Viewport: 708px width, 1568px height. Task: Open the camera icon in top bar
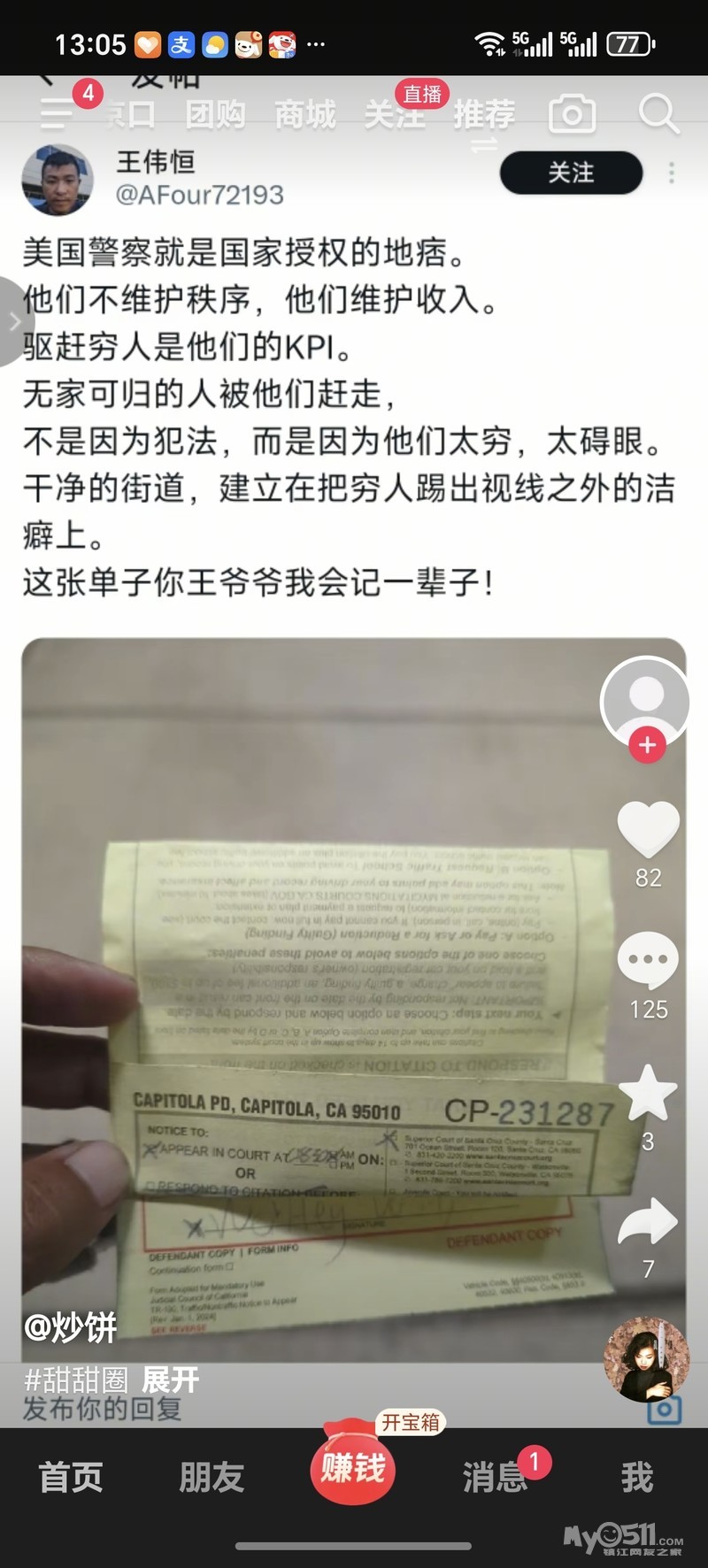572,114
